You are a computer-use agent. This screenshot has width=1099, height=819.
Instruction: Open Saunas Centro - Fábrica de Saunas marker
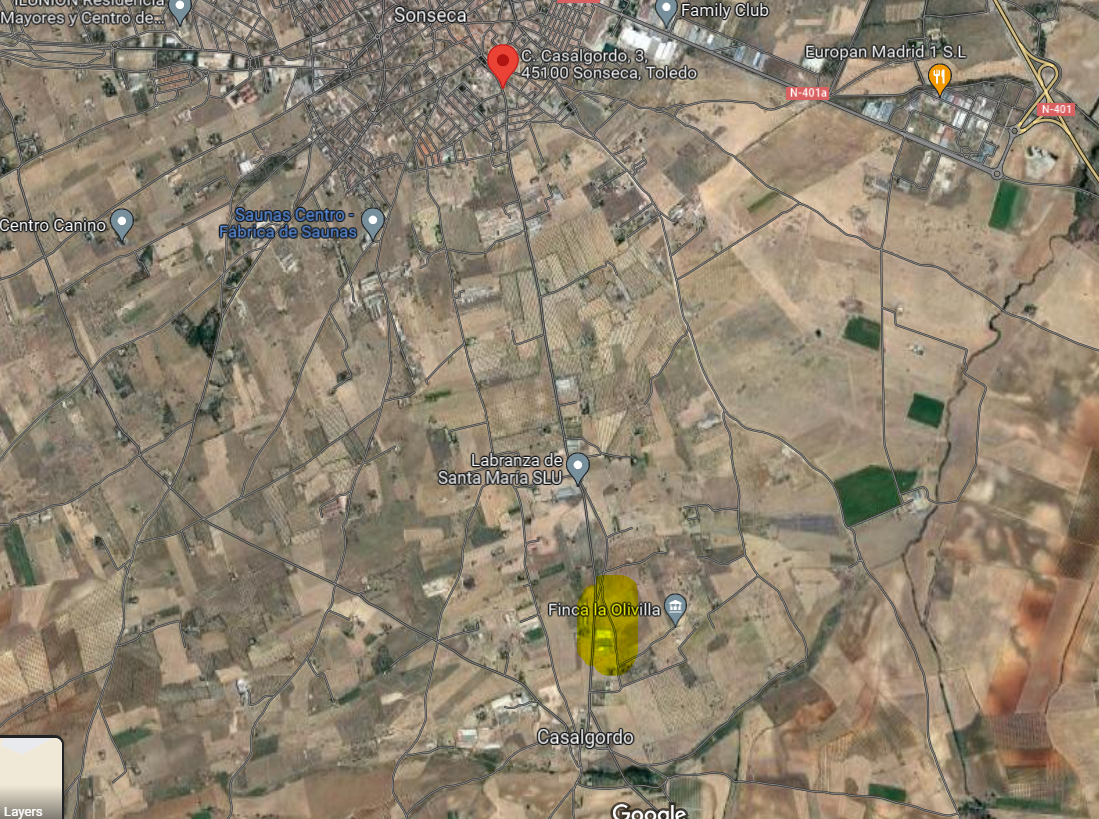[x=373, y=222]
